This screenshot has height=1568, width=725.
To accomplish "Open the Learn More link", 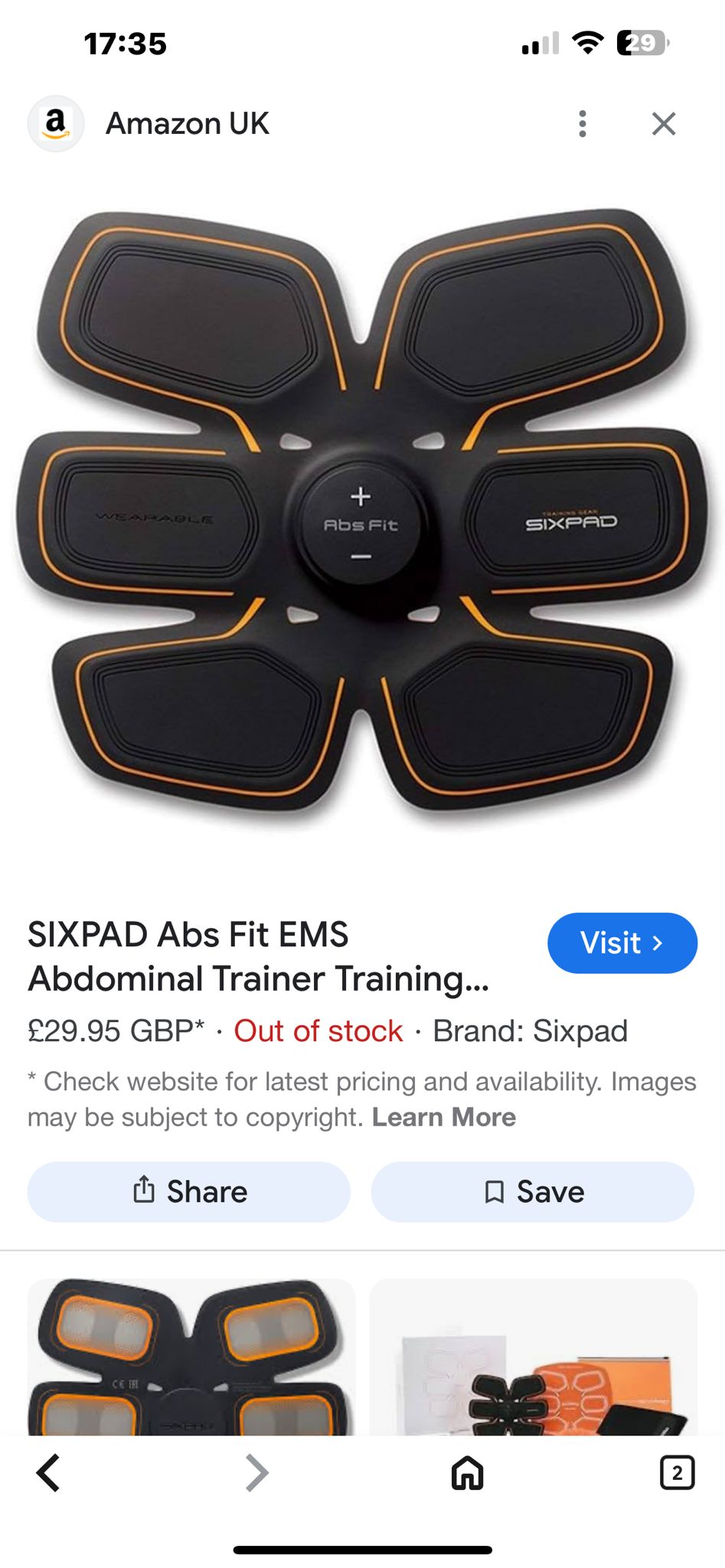I will (x=443, y=1117).
